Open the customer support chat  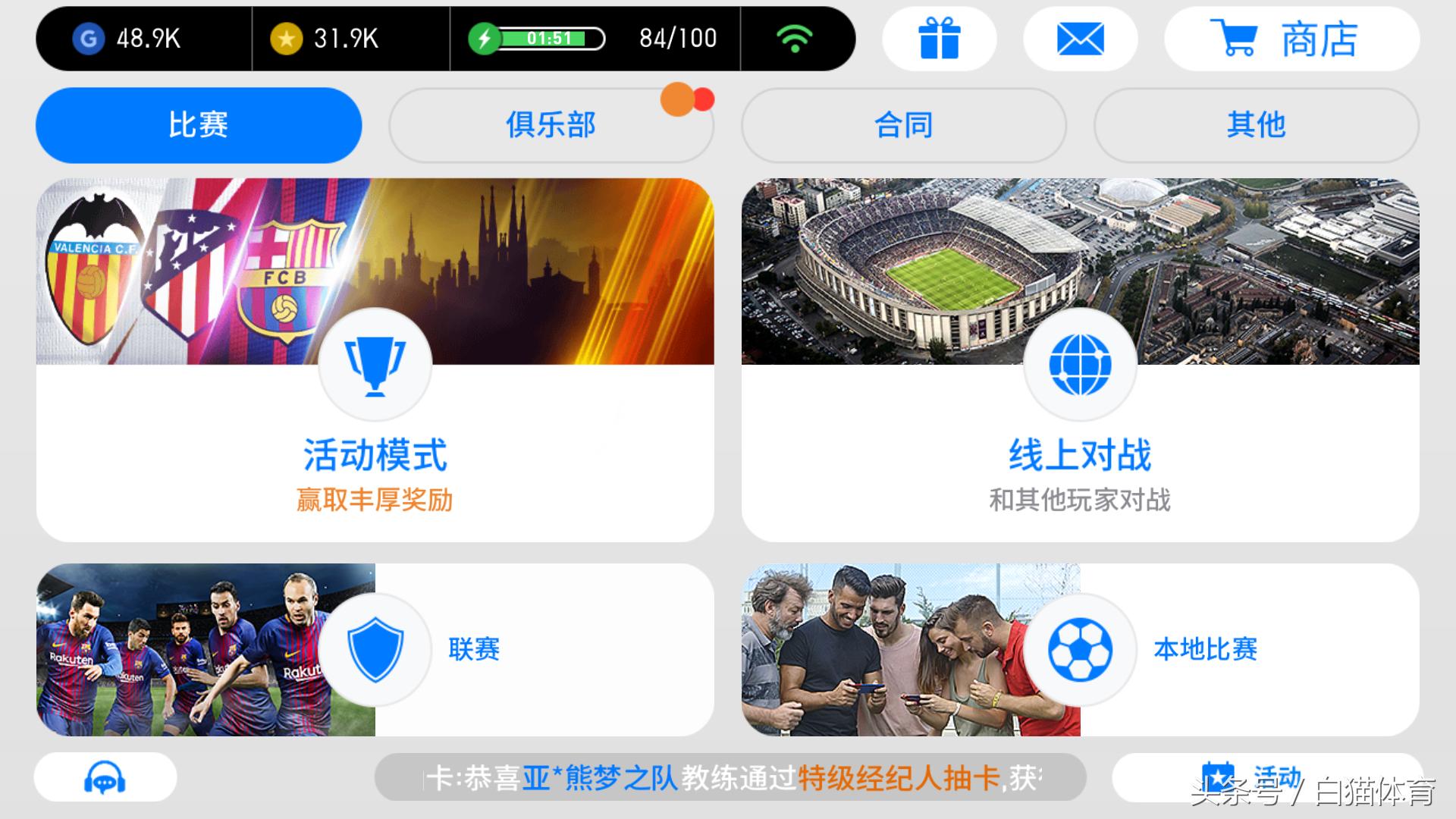pos(105,777)
